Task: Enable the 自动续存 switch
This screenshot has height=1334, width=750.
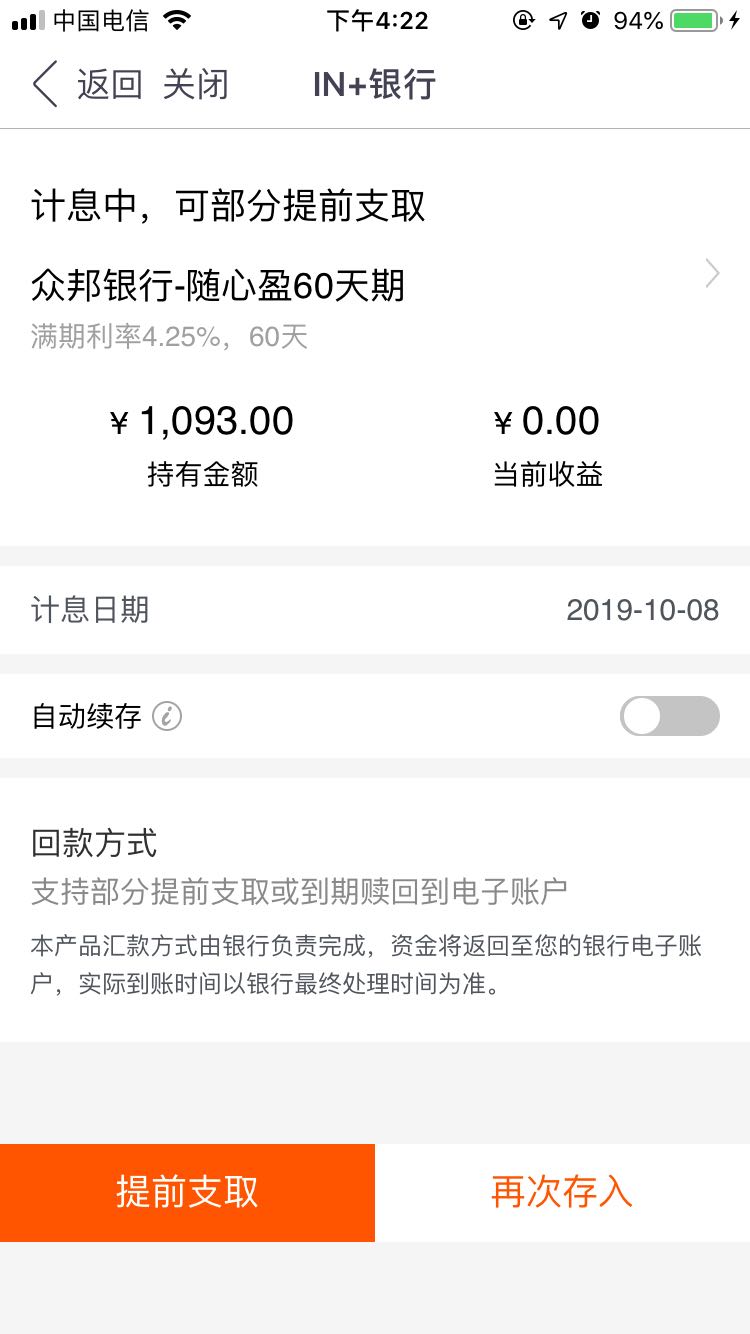Action: 669,716
